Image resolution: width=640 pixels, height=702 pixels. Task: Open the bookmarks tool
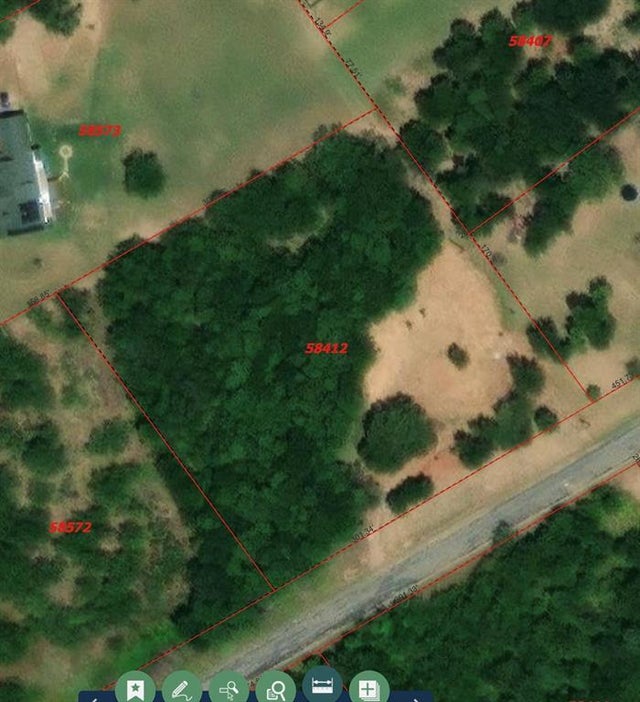click(134, 688)
